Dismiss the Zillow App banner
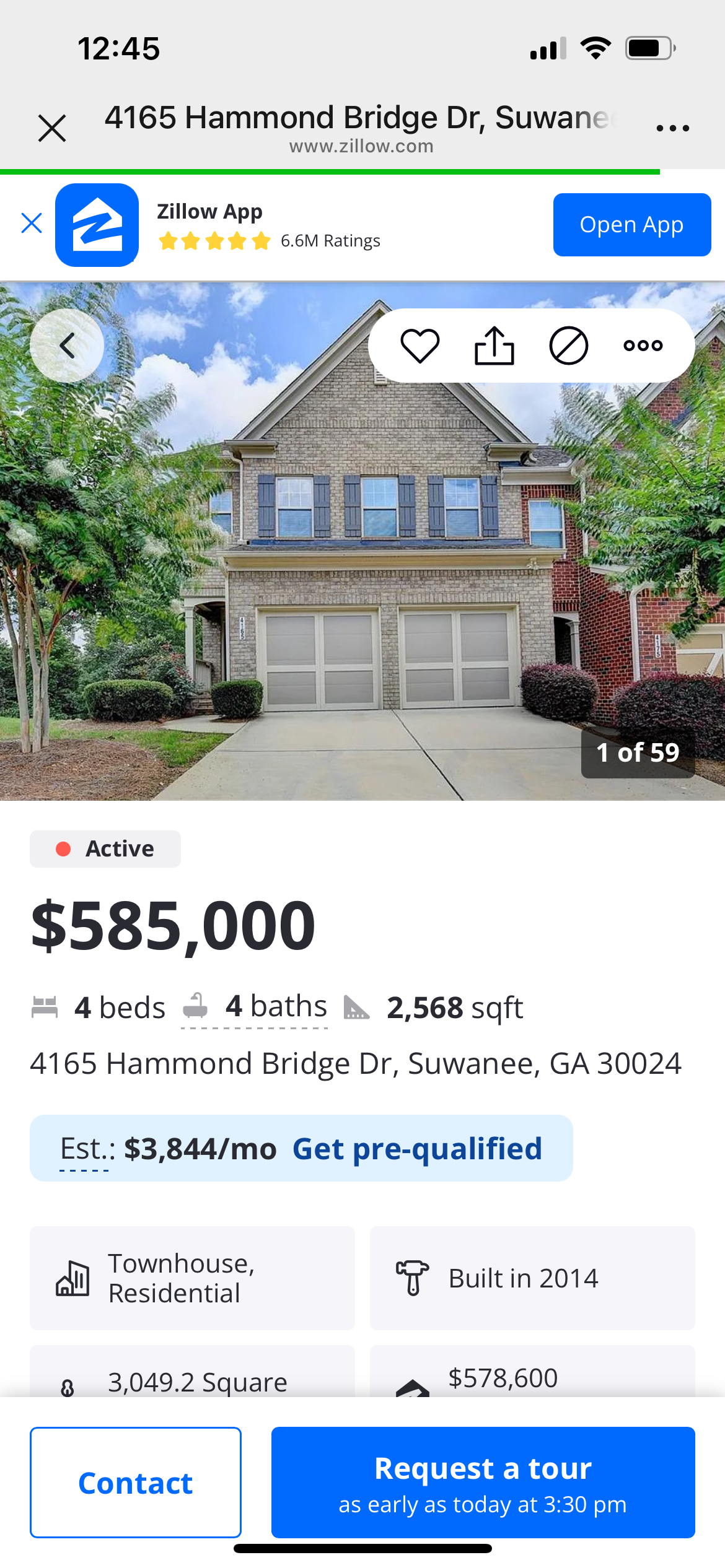The width and height of the screenshot is (725, 1568). pyautogui.click(x=32, y=223)
